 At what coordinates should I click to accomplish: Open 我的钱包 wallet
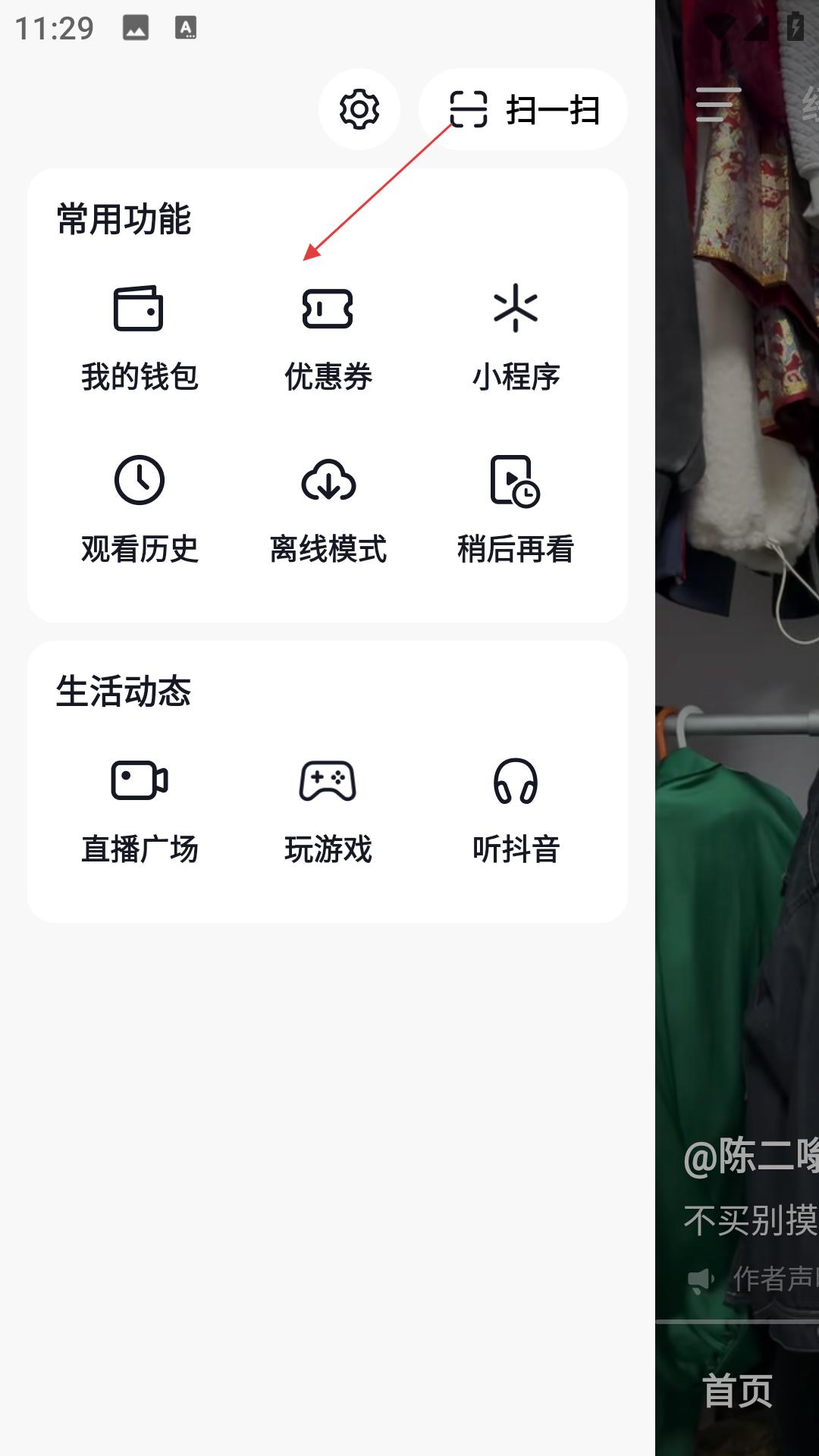pos(140,337)
